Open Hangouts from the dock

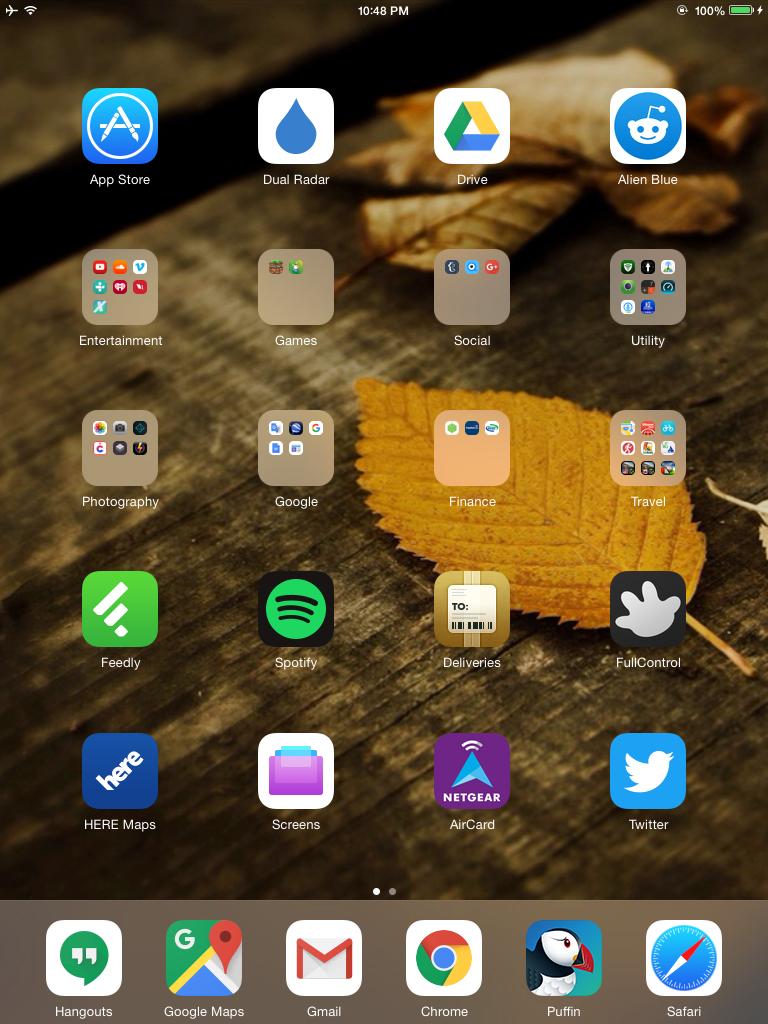[84, 958]
